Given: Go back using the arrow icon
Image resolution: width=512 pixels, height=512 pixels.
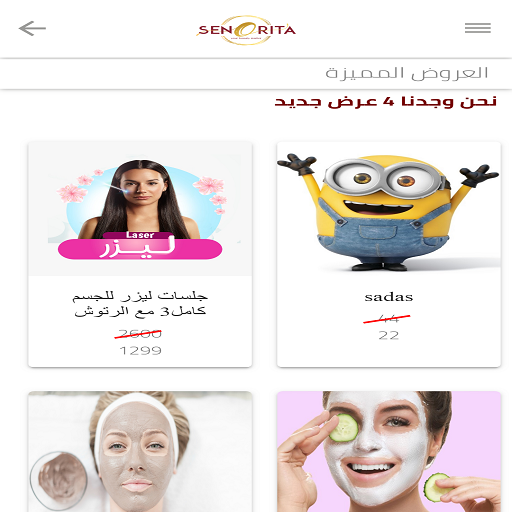Looking at the screenshot, I should tap(32, 28).
